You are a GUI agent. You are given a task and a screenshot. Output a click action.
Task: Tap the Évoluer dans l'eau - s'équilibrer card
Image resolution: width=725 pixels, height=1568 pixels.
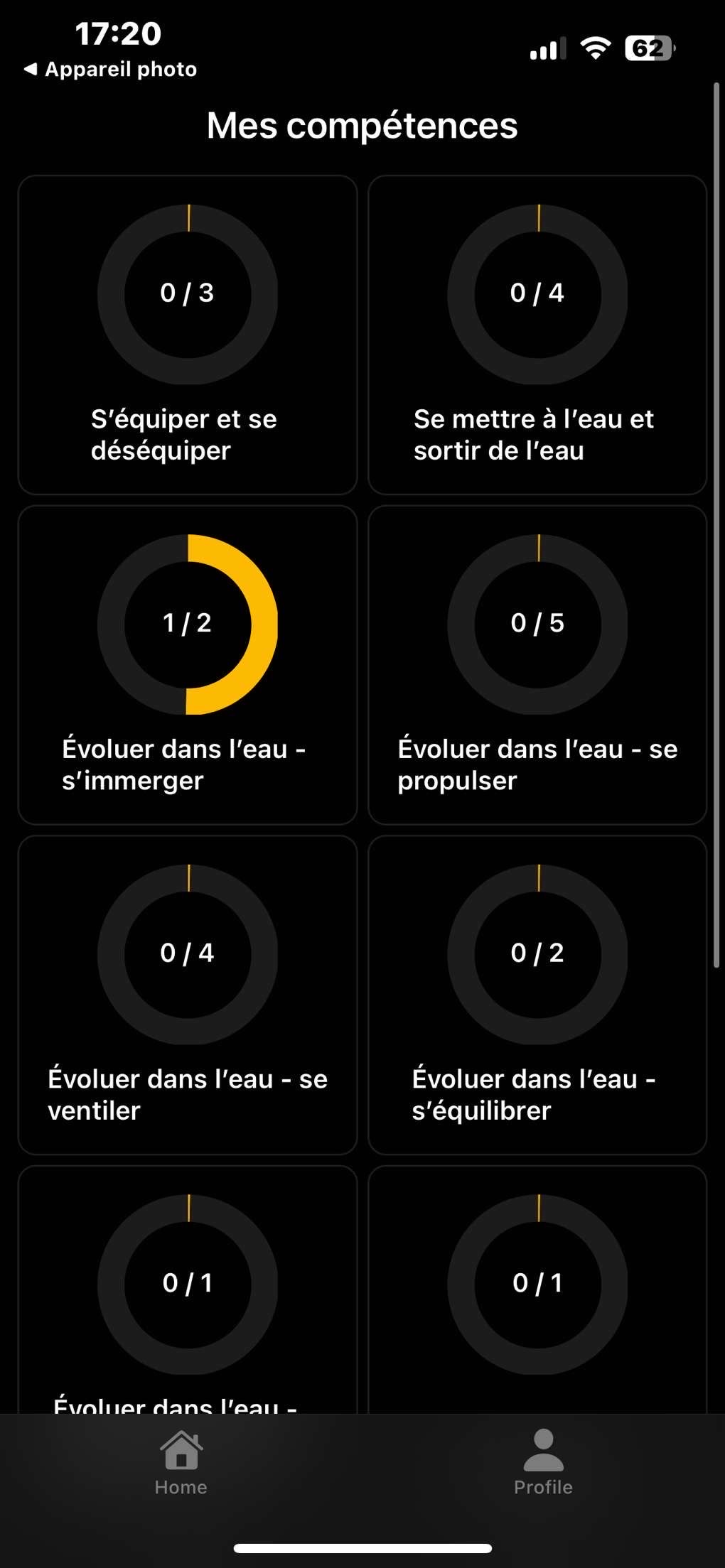(537, 994)
